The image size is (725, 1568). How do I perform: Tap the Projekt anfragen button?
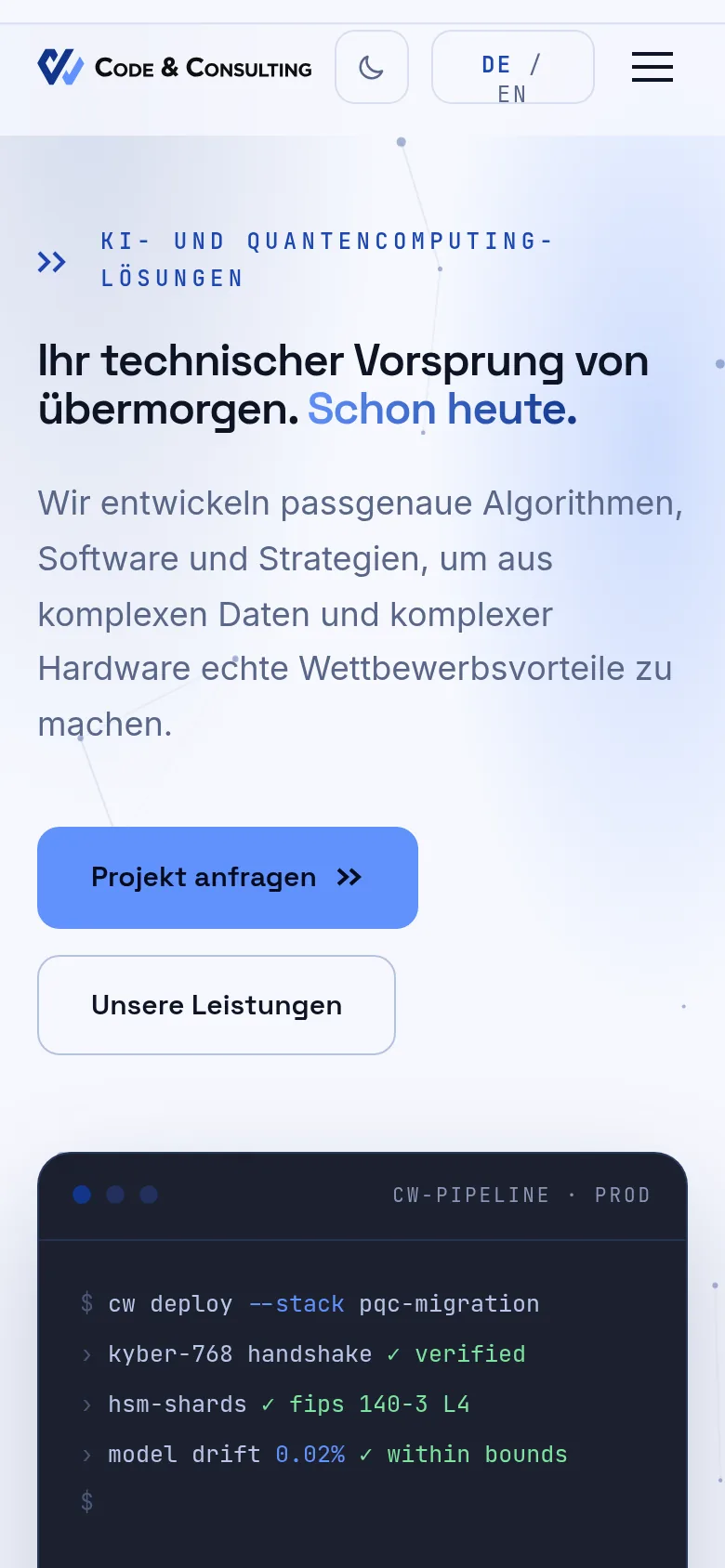228,878
